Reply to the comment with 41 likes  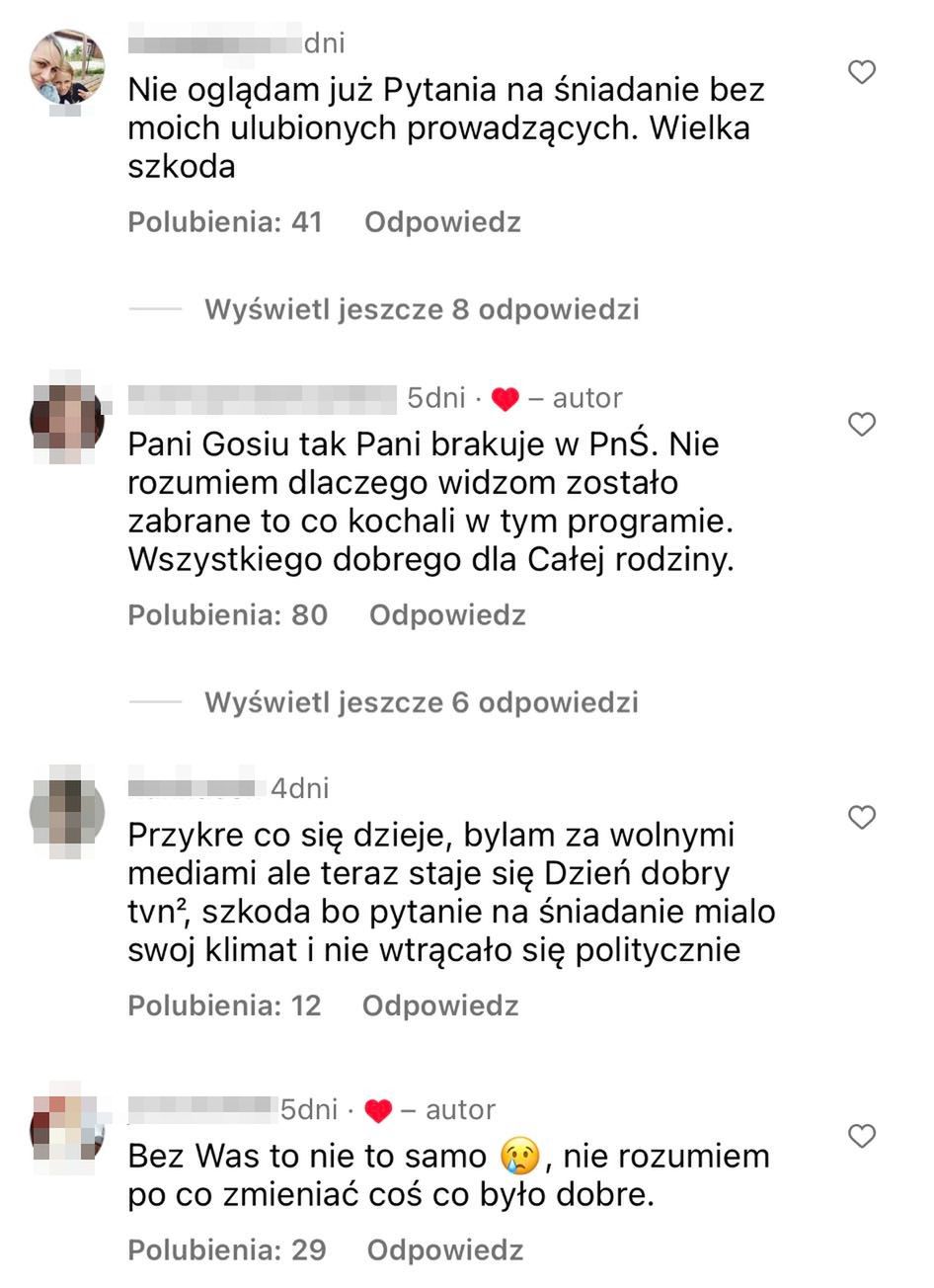[x=442, y=222]
